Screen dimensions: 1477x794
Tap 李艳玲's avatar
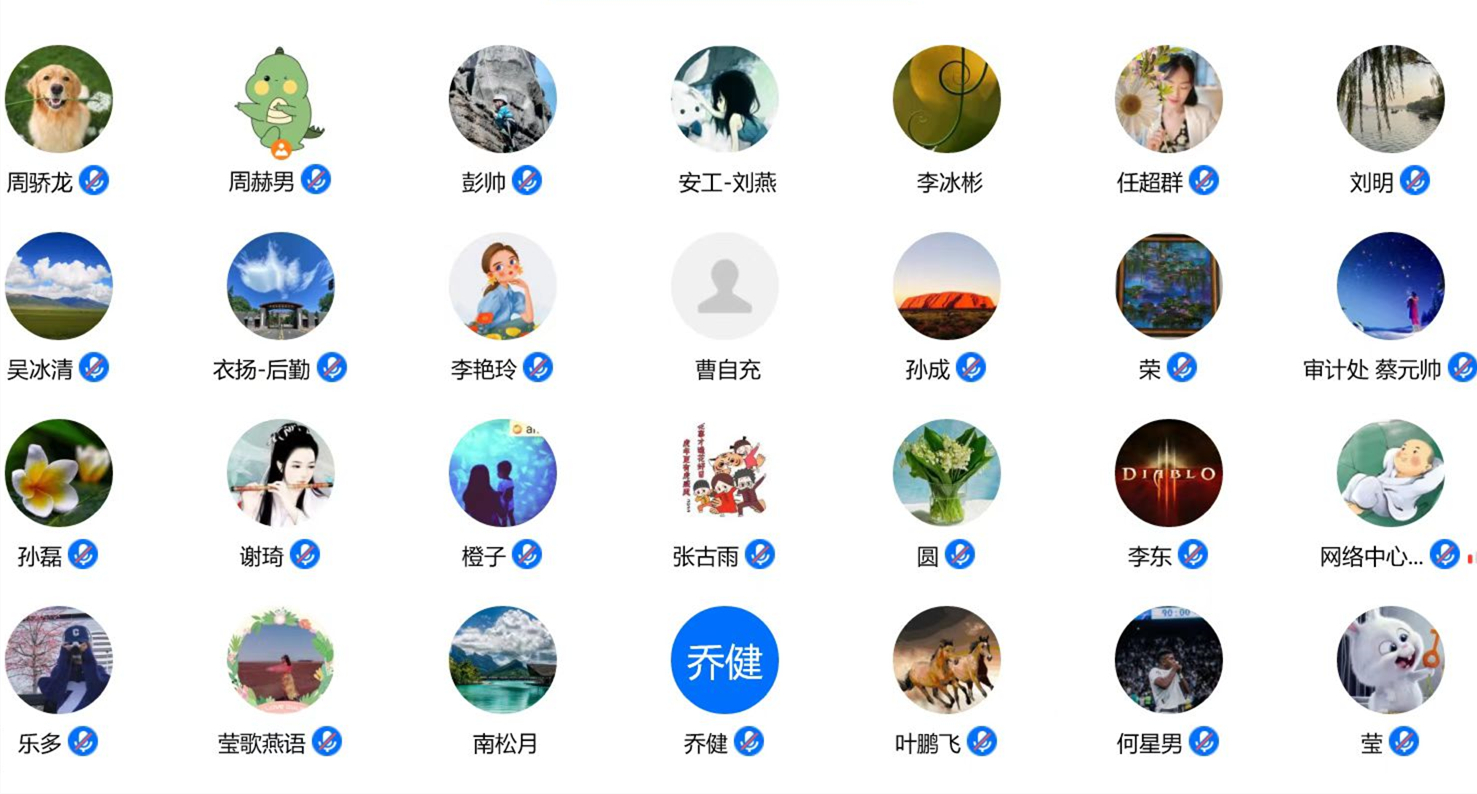(502, 286)
